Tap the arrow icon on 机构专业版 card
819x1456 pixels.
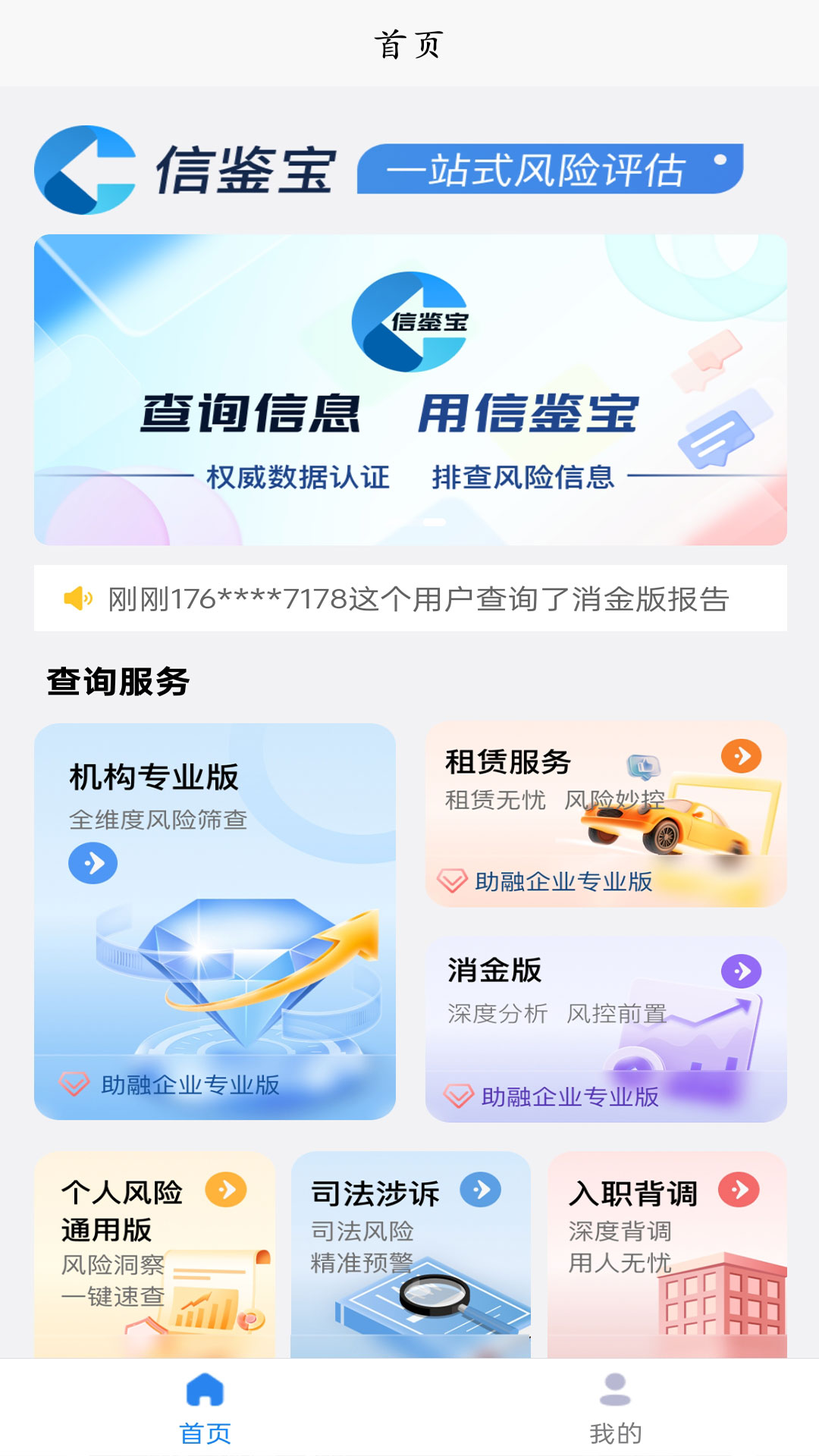click(92, 861)
